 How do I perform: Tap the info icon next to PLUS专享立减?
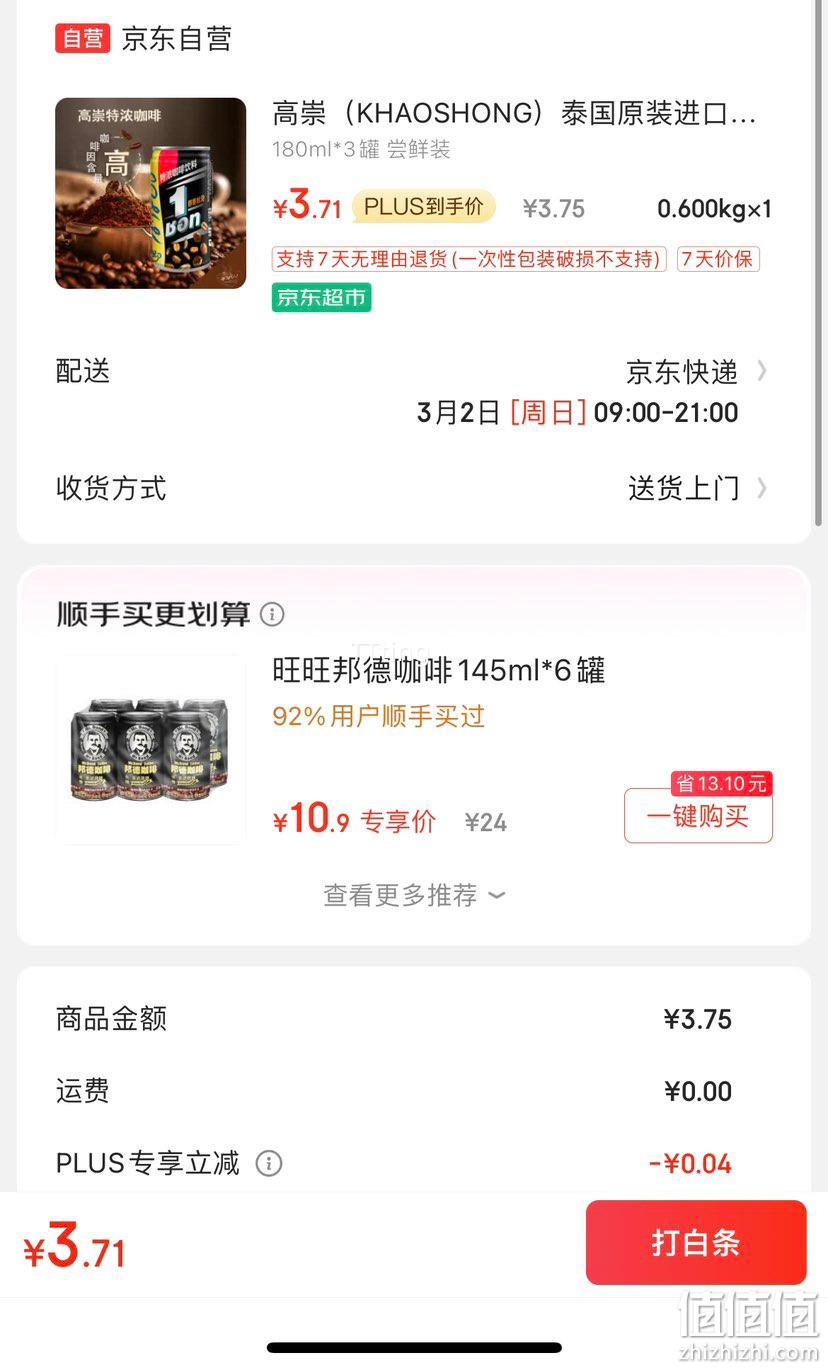268,1163
